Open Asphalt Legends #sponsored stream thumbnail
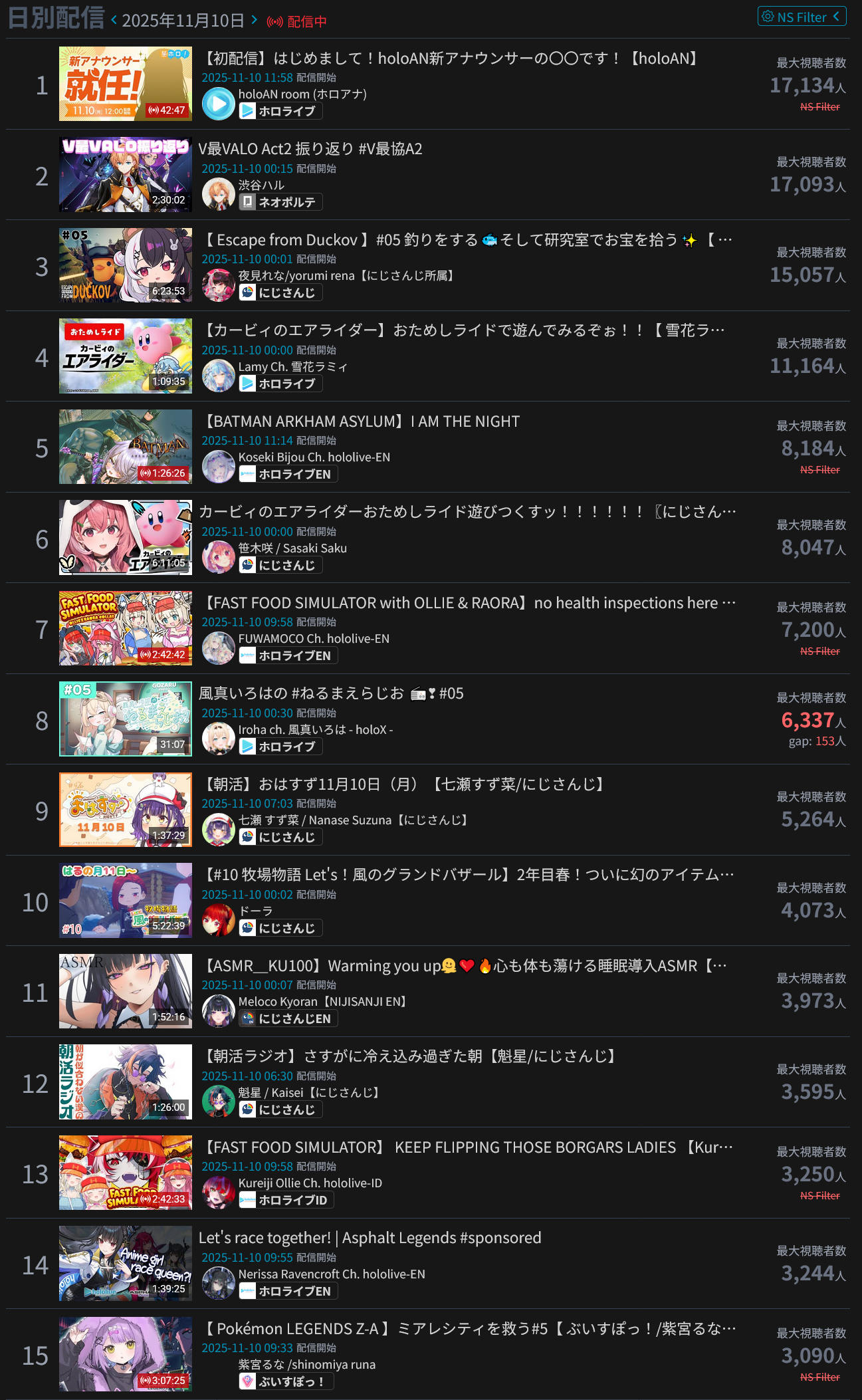 tap(126, 1264)
